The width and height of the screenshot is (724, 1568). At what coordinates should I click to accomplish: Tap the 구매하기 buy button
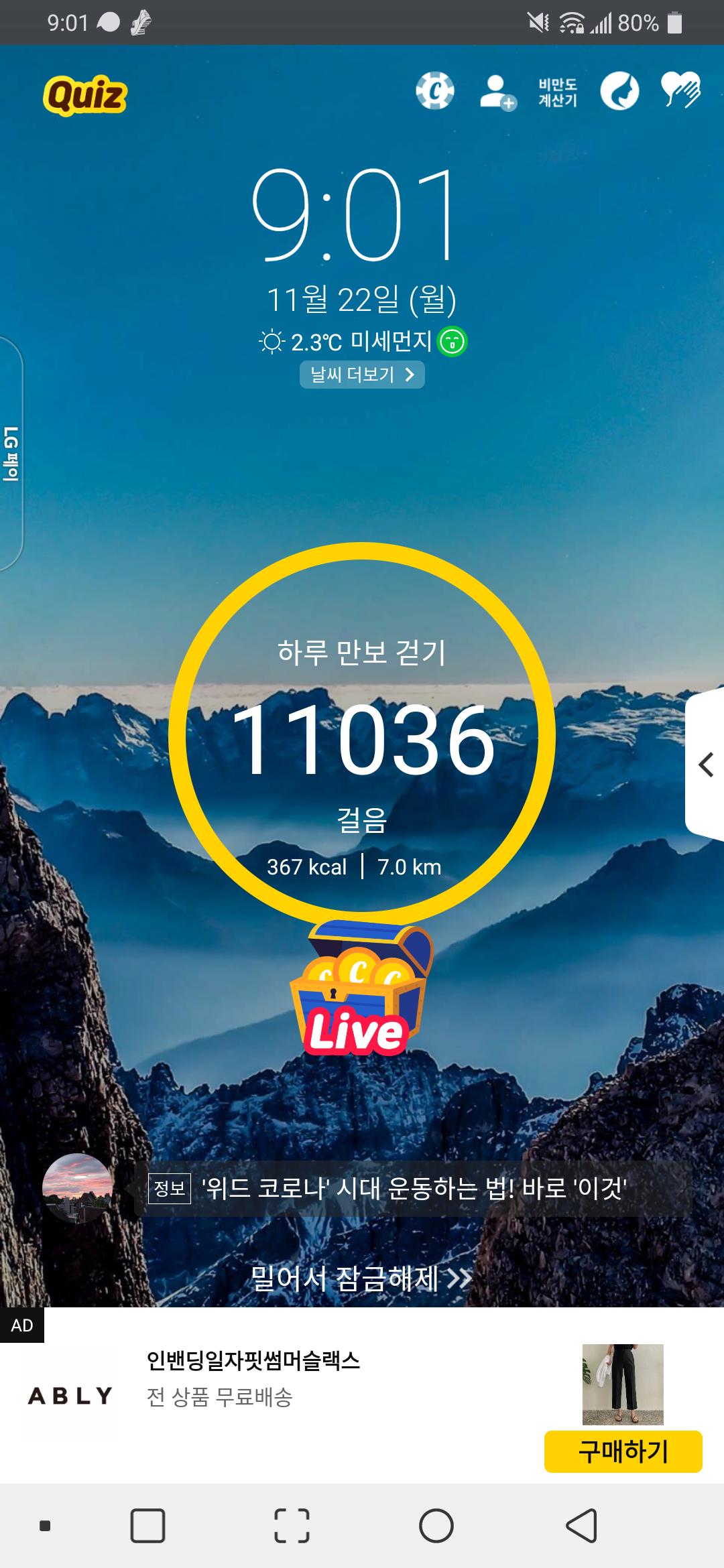[x=623, y=1451]
